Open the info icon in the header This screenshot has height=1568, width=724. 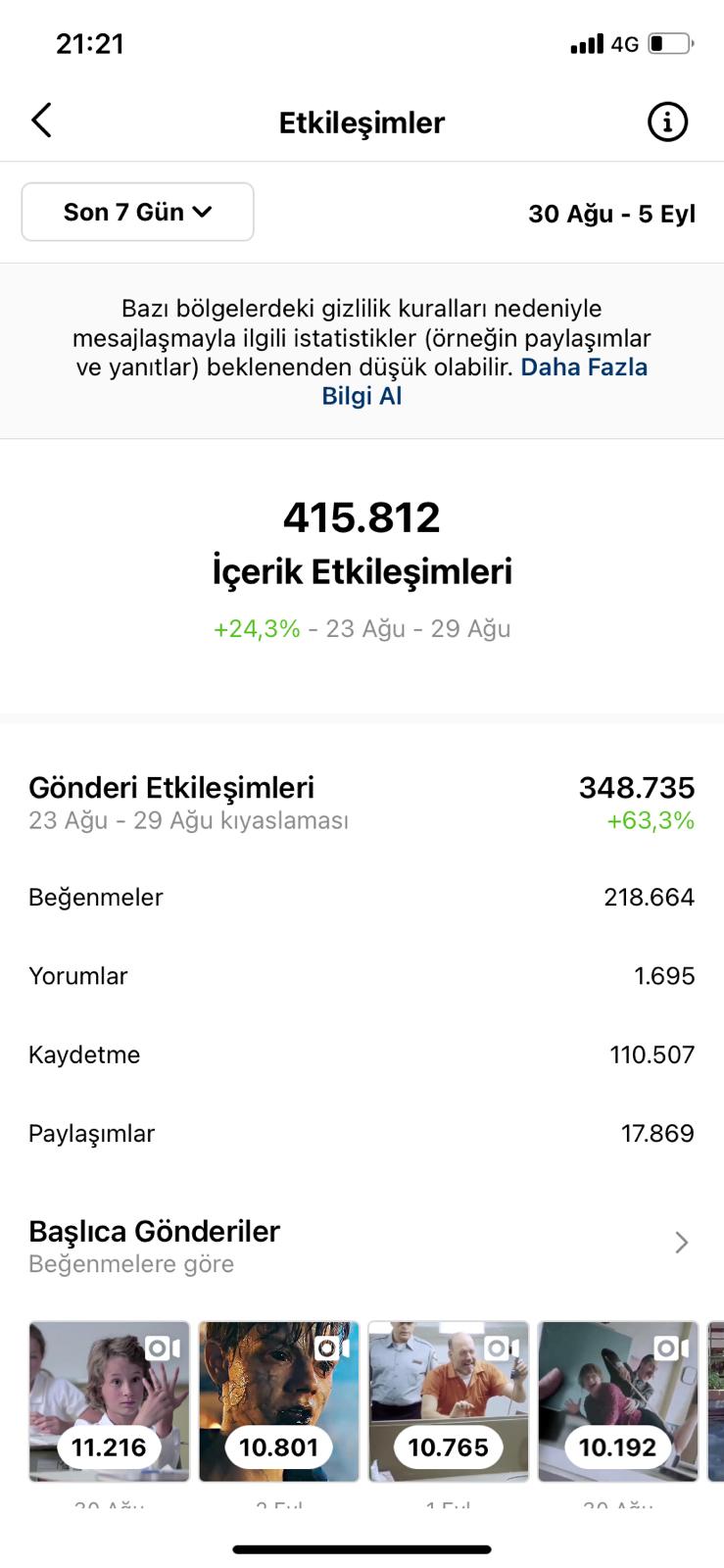667,122
